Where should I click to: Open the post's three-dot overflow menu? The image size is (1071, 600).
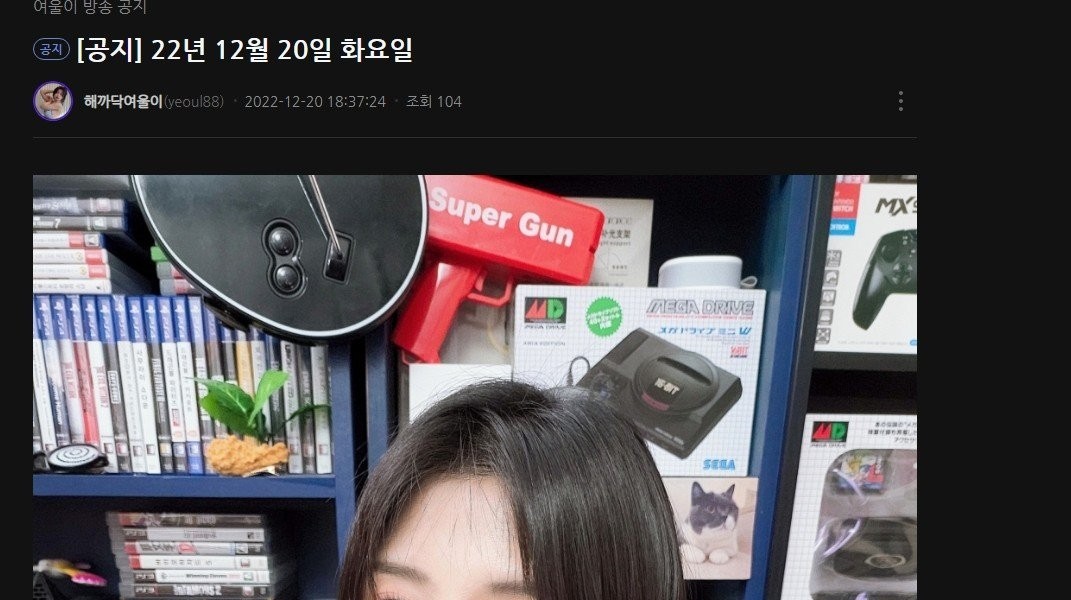900,101
